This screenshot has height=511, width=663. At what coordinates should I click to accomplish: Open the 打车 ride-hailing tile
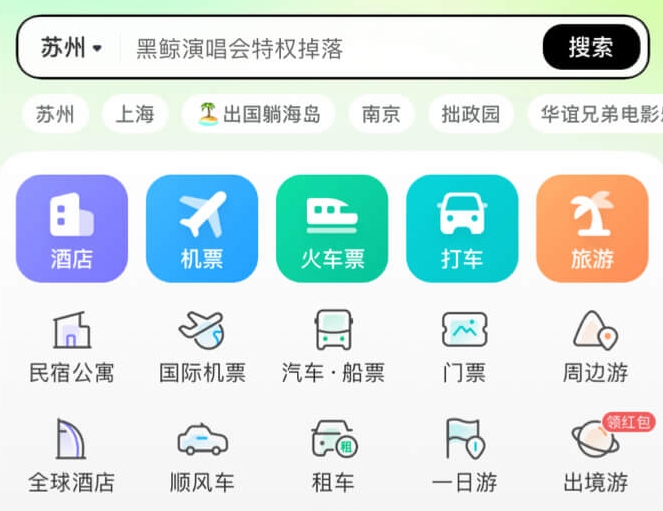tap(462, 229)
